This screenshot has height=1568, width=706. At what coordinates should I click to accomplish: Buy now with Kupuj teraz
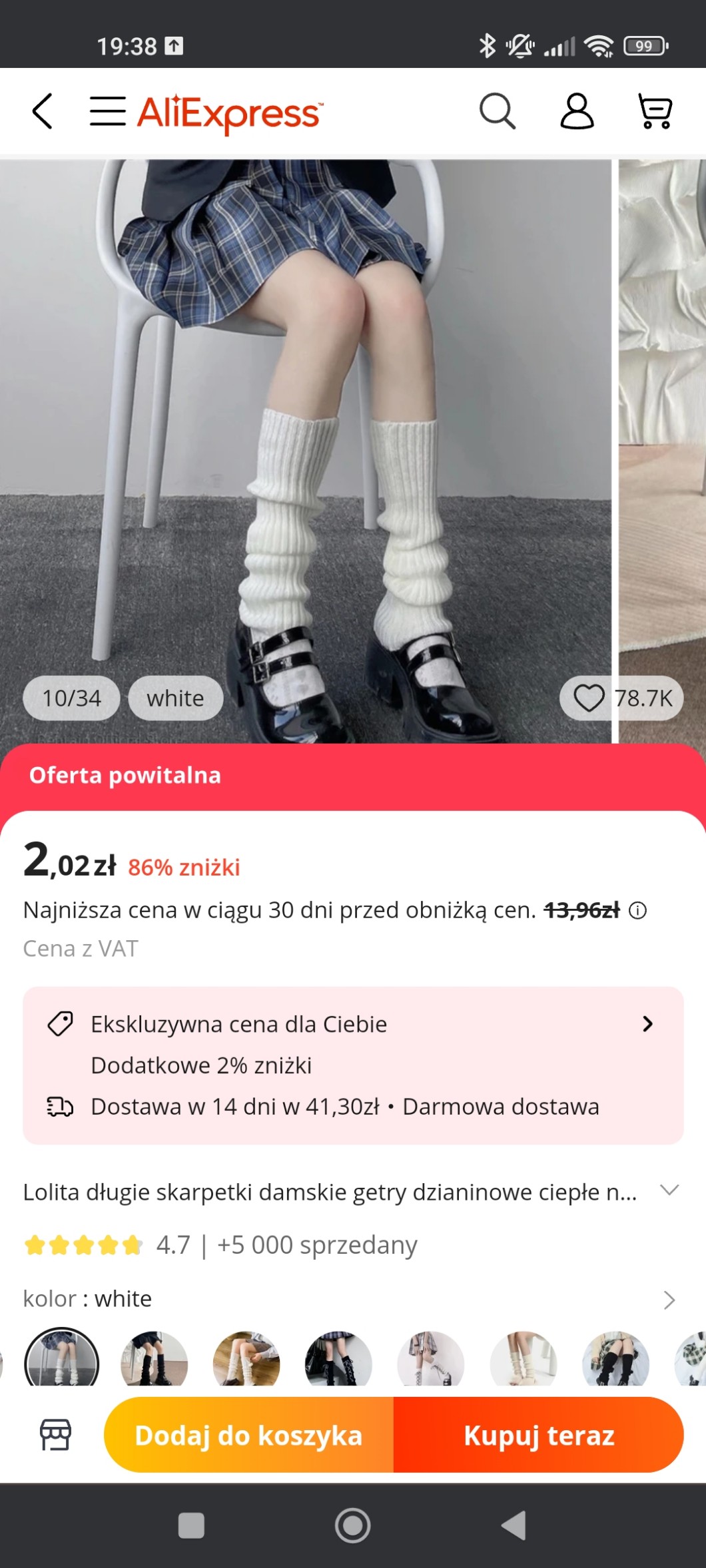tap(539, 1436)
